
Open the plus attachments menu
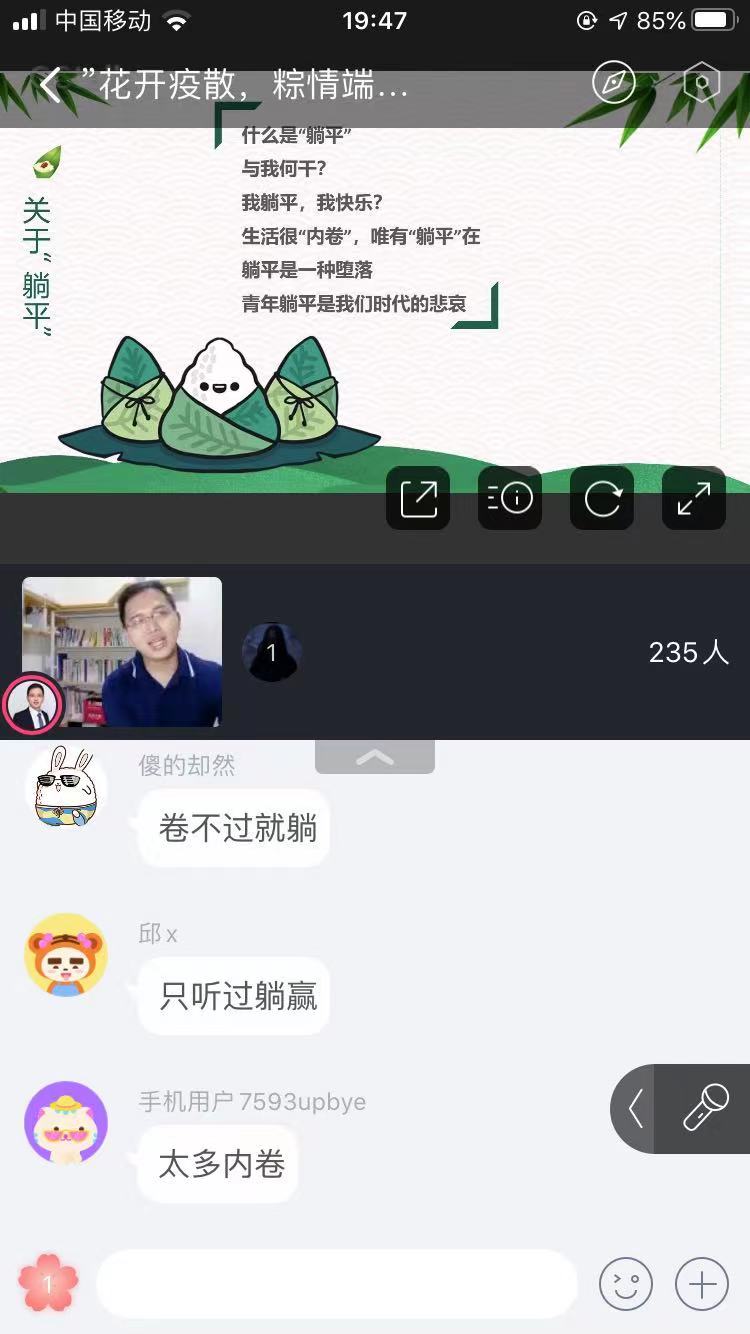(x=702, y=1283)
